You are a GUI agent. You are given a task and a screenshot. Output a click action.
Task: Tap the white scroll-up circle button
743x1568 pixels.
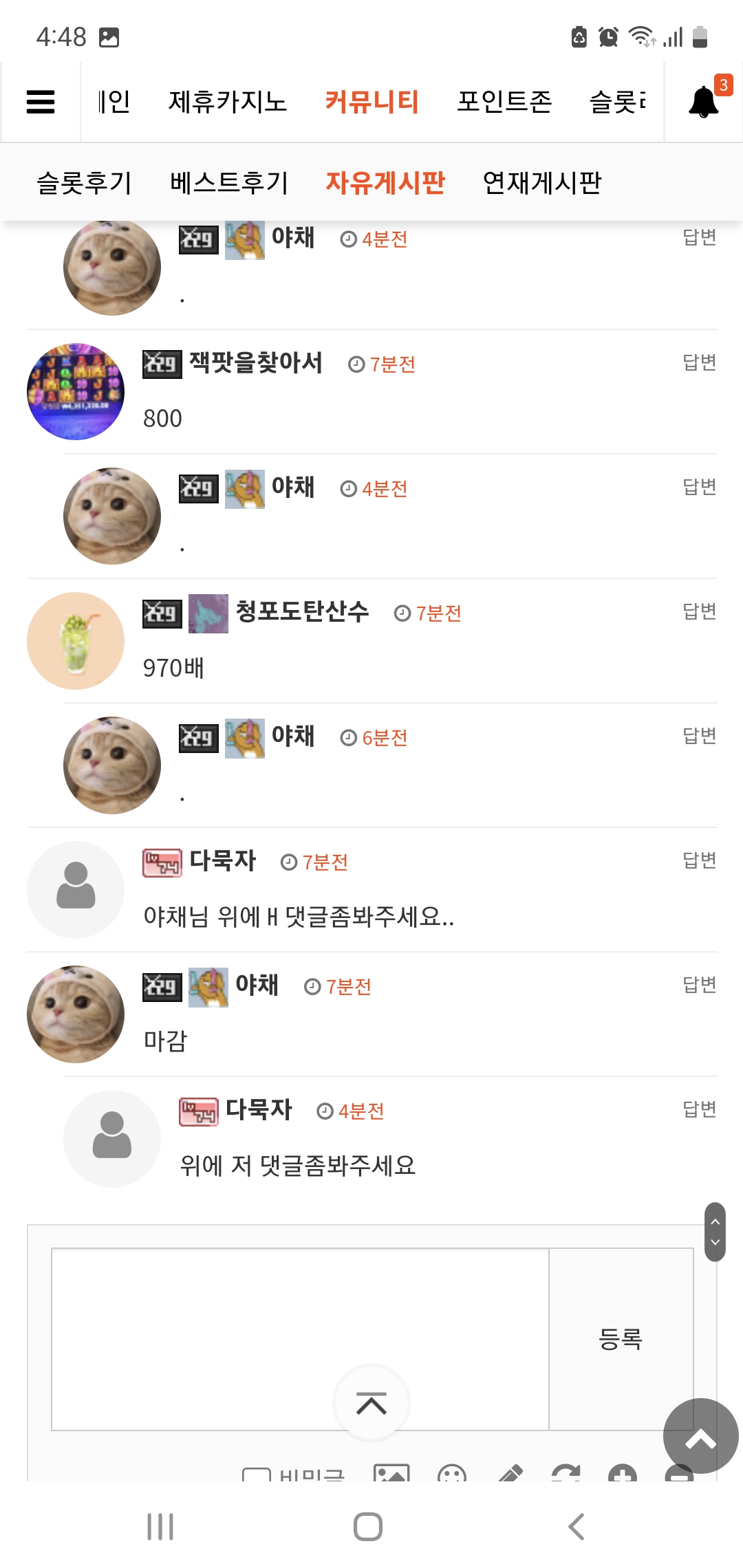pyautogui.click(x=371, y=1403)
